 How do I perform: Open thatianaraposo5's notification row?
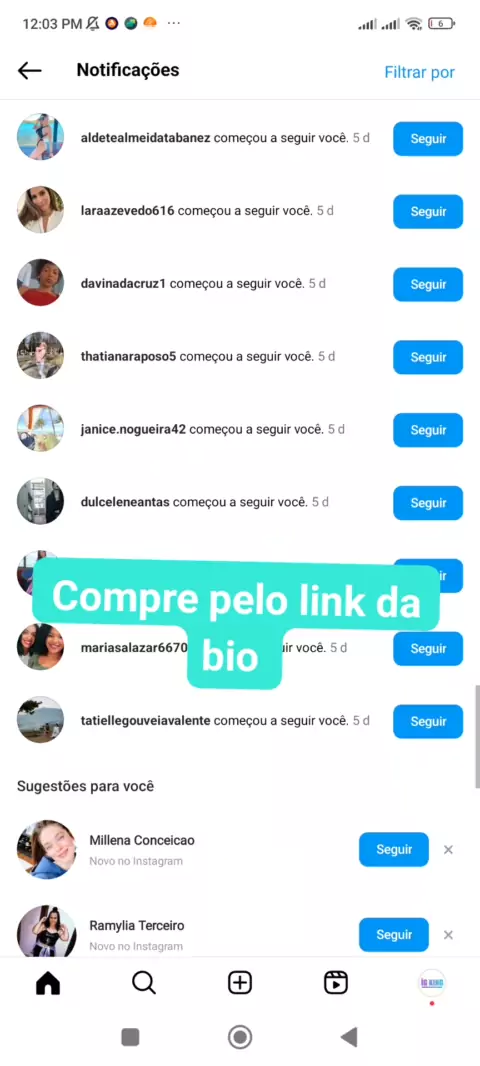(x=240, y=356)
